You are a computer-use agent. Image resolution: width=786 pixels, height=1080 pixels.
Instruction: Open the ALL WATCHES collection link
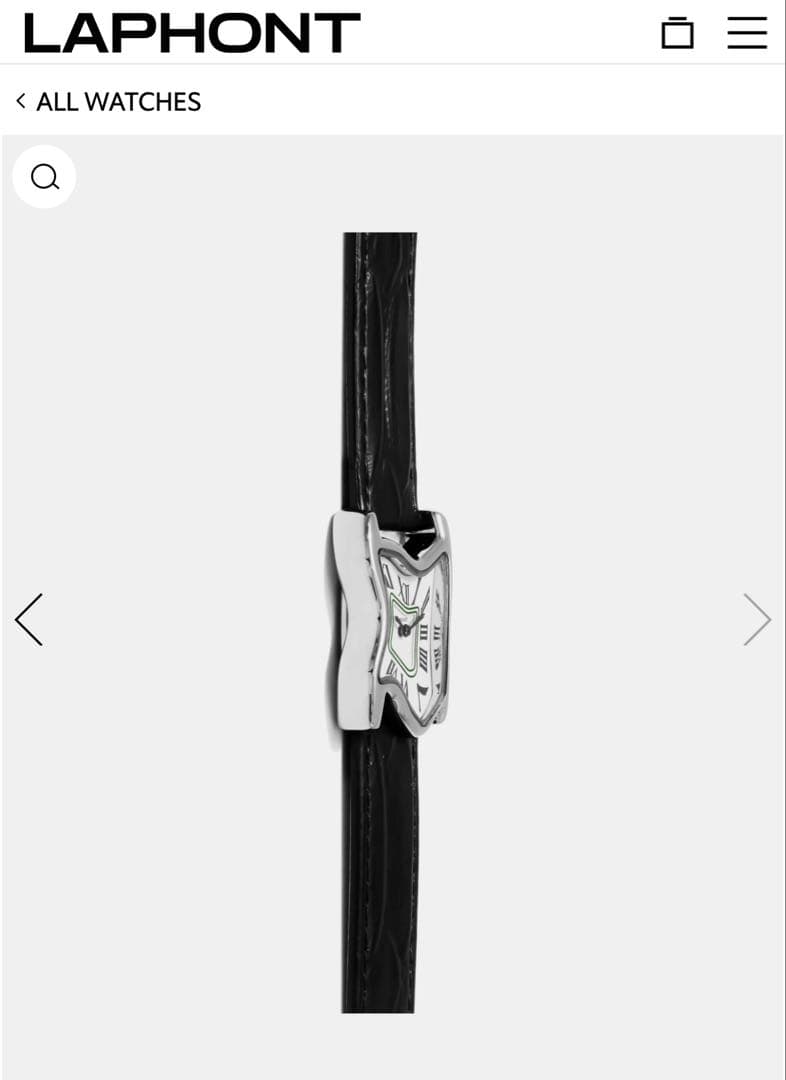pyautogui.click(x=118, y=102)
